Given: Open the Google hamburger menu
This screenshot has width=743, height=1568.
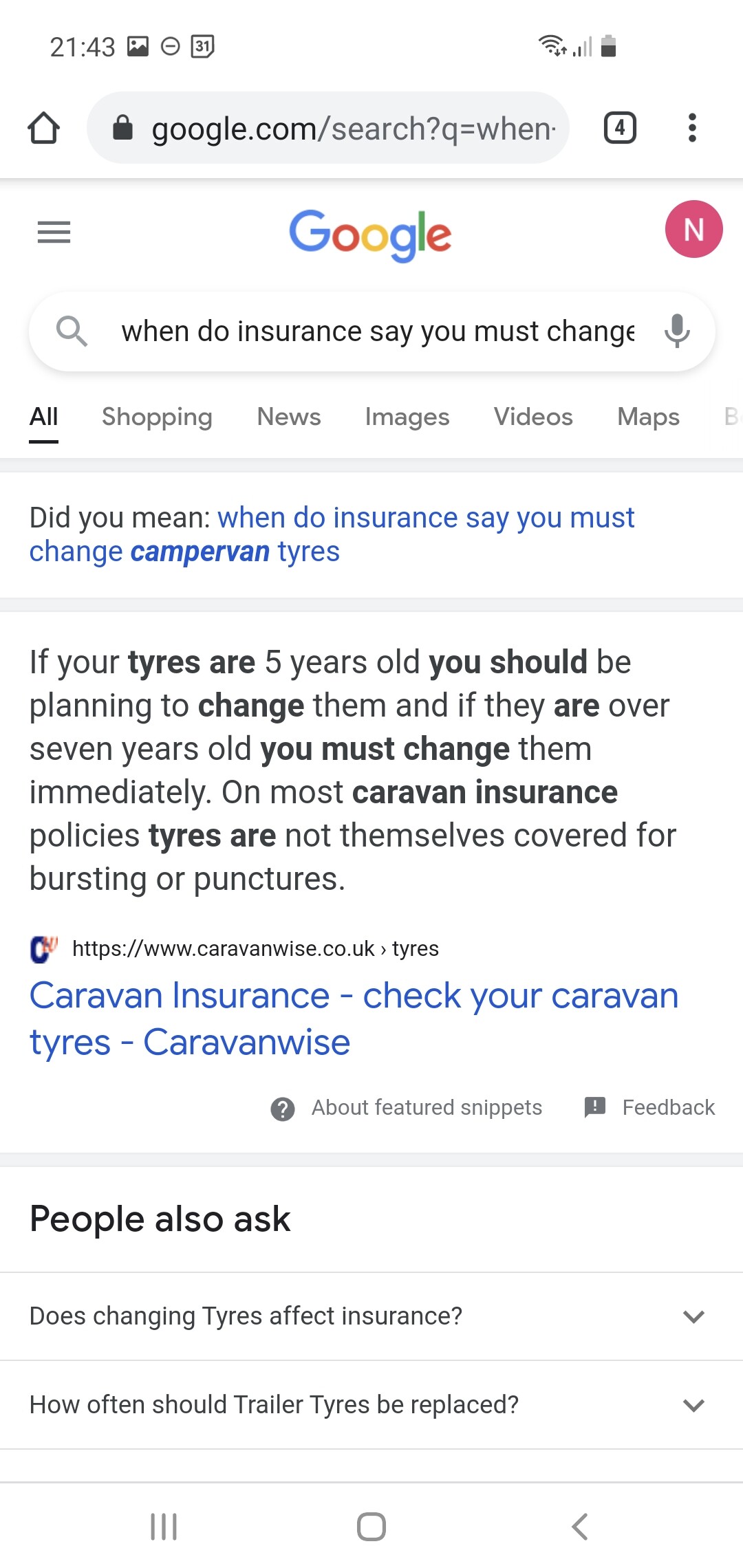Looking at the screenshot, I should 54,232.
